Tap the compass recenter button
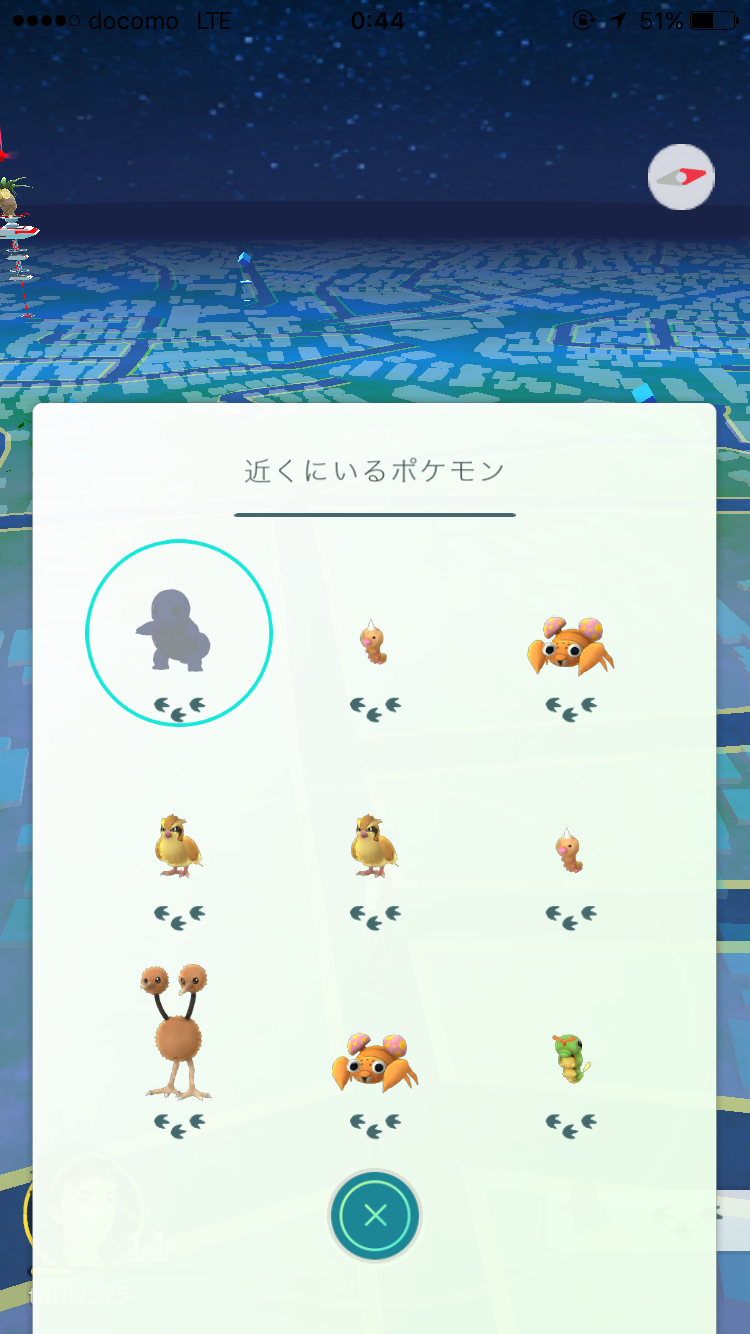The image size is (750, 1334). point(681,177)
